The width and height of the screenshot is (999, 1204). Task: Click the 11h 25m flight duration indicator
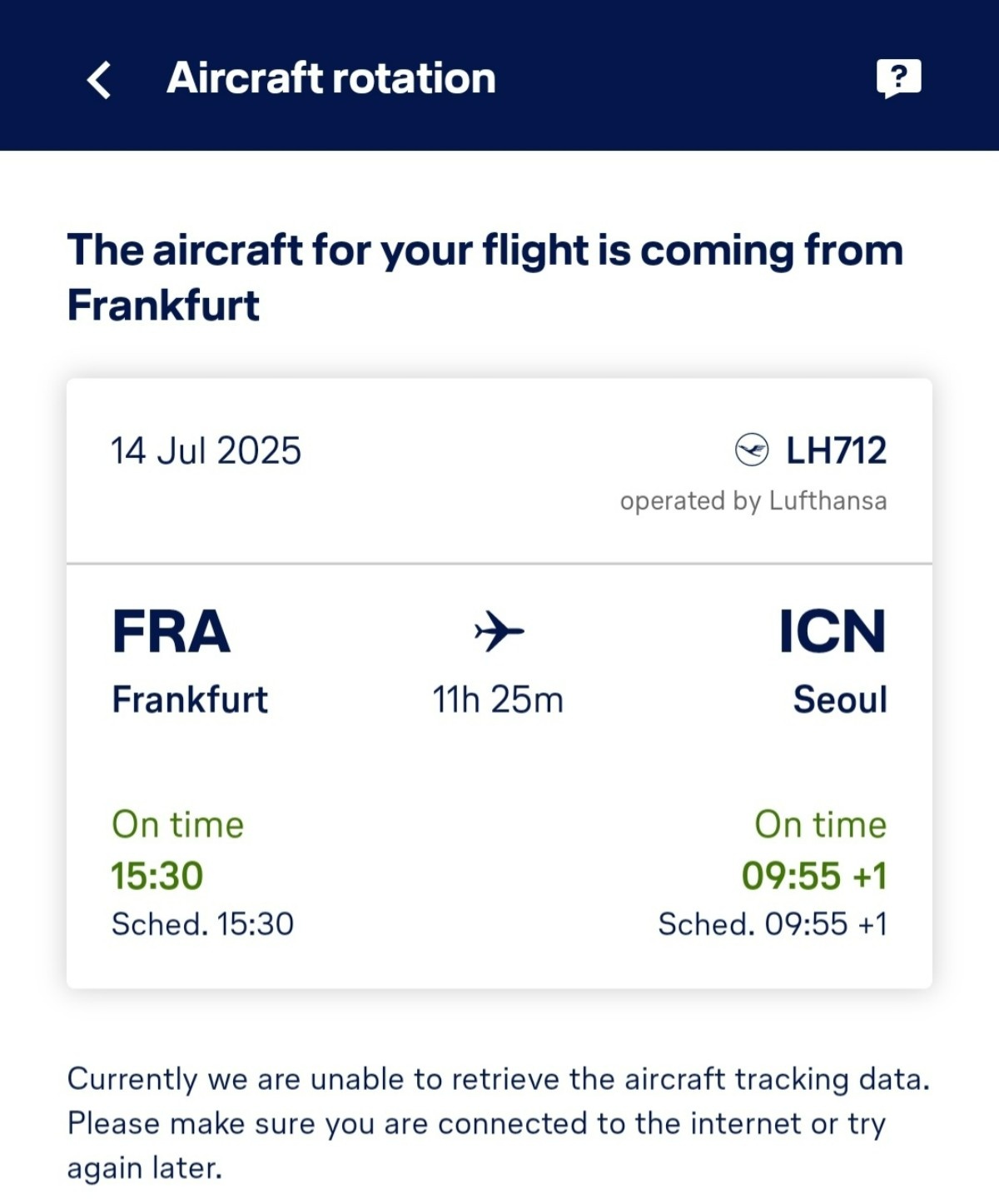(498, 700)
